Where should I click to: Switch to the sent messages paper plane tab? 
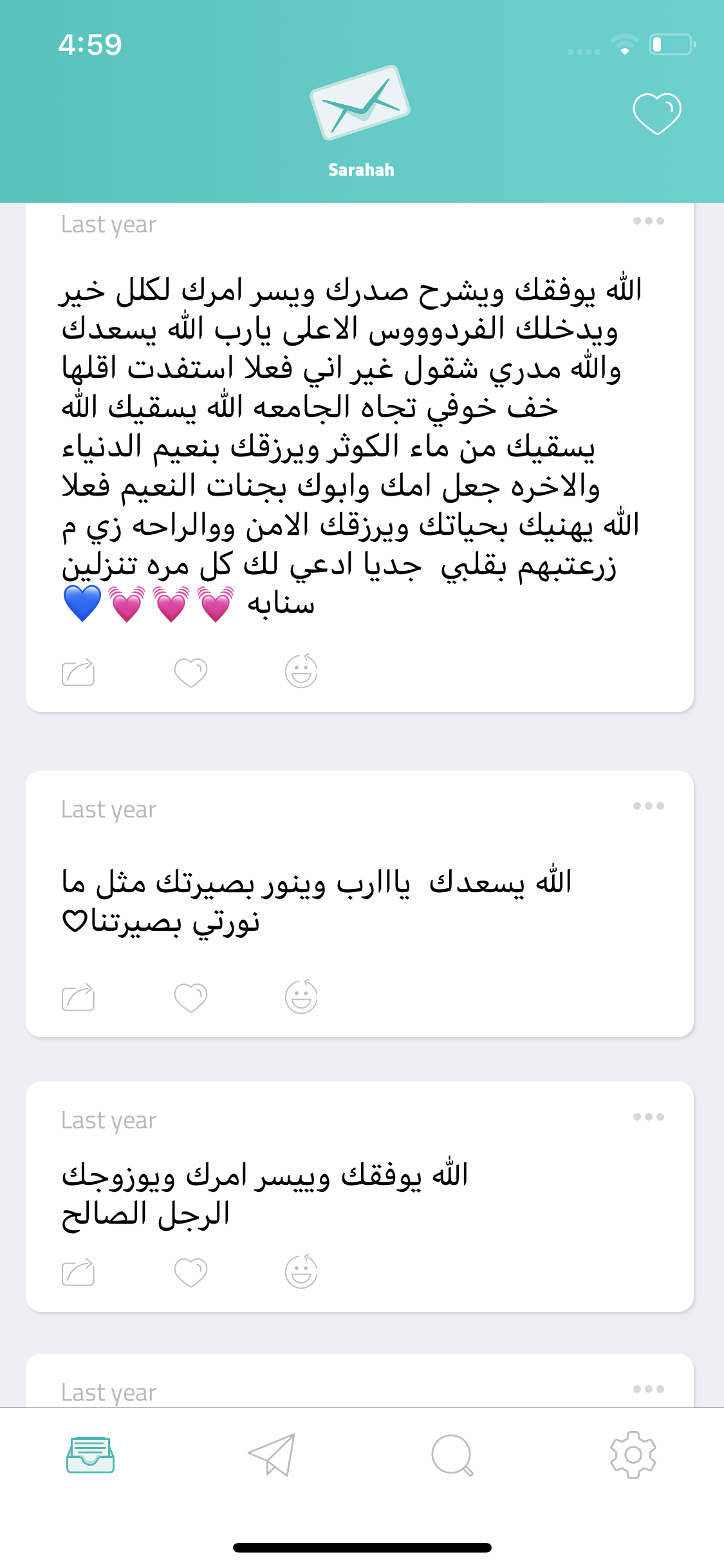point(272,1455)
